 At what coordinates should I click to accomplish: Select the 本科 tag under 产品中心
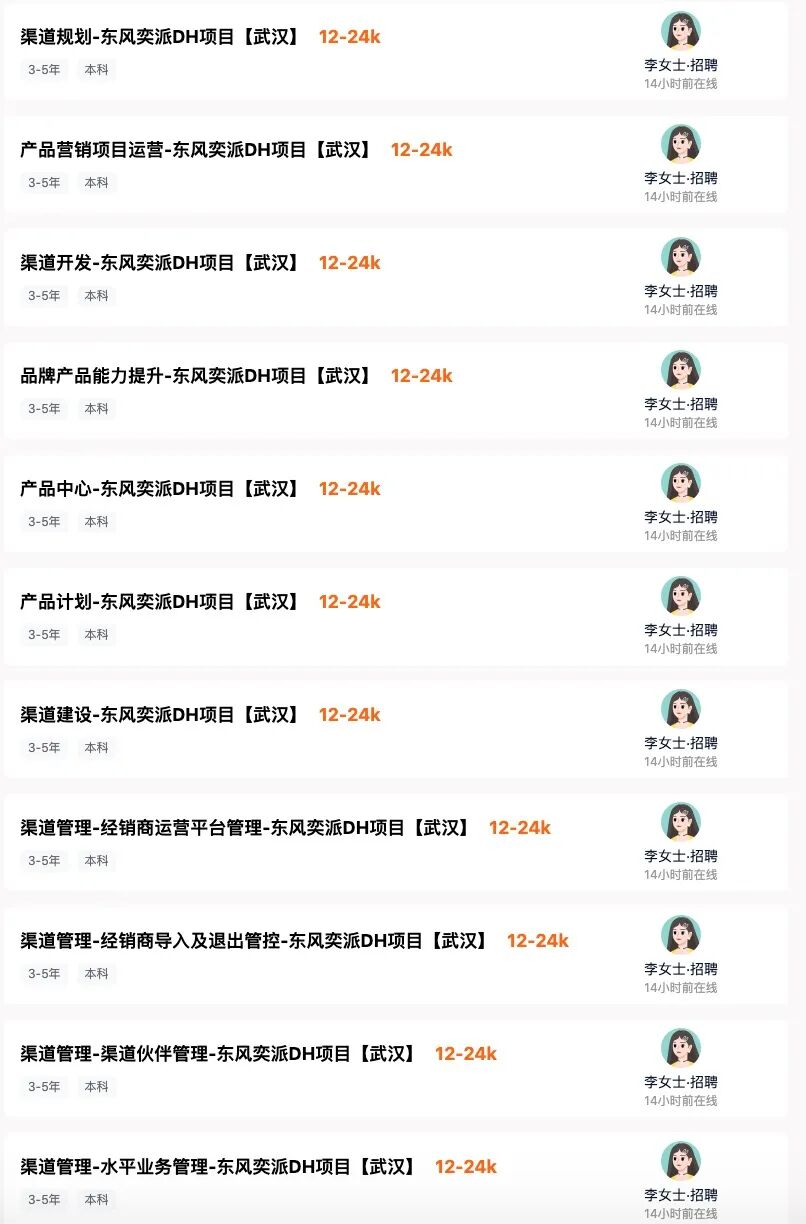97,522
